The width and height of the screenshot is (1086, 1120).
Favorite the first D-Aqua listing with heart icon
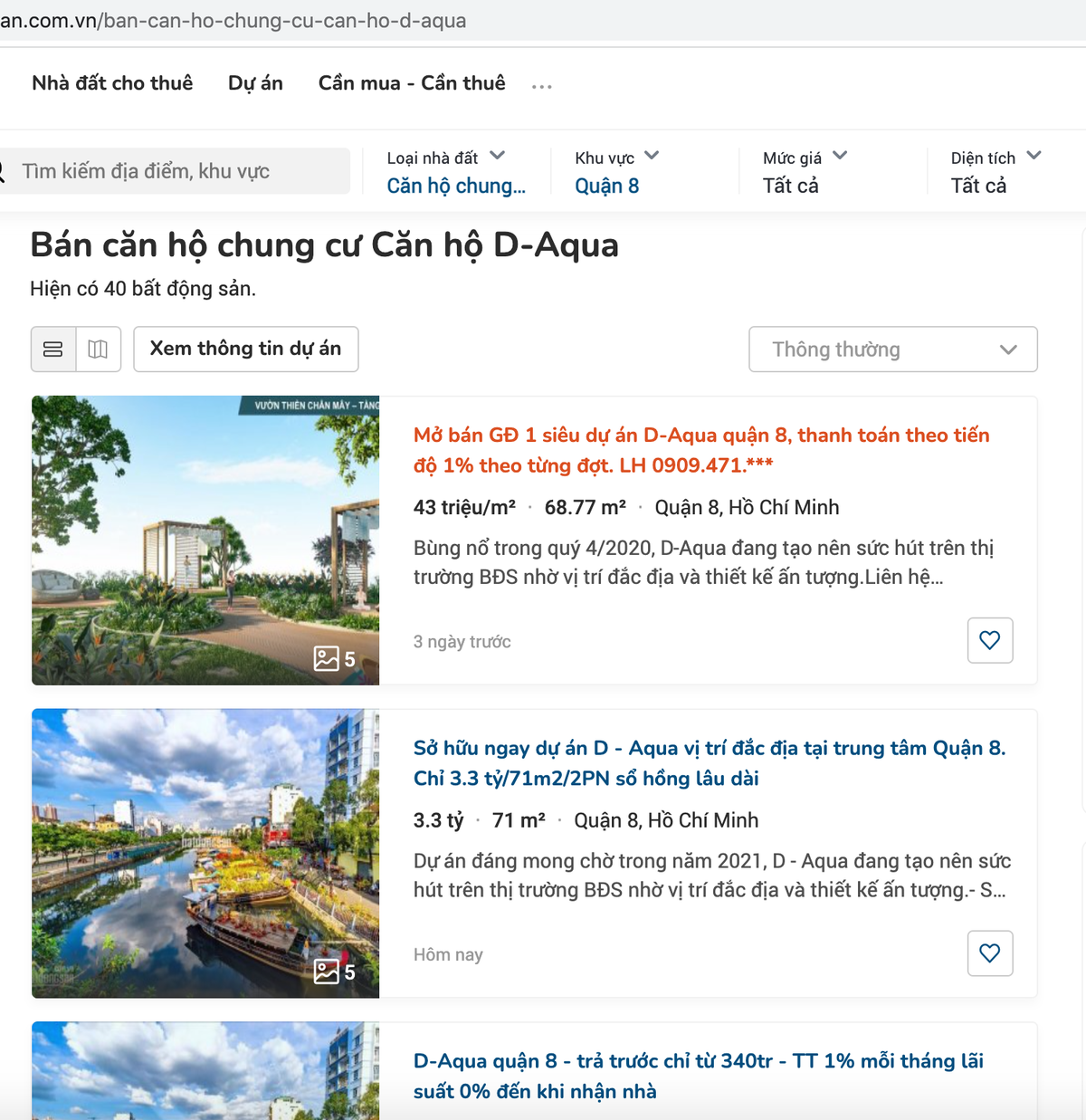989,640
